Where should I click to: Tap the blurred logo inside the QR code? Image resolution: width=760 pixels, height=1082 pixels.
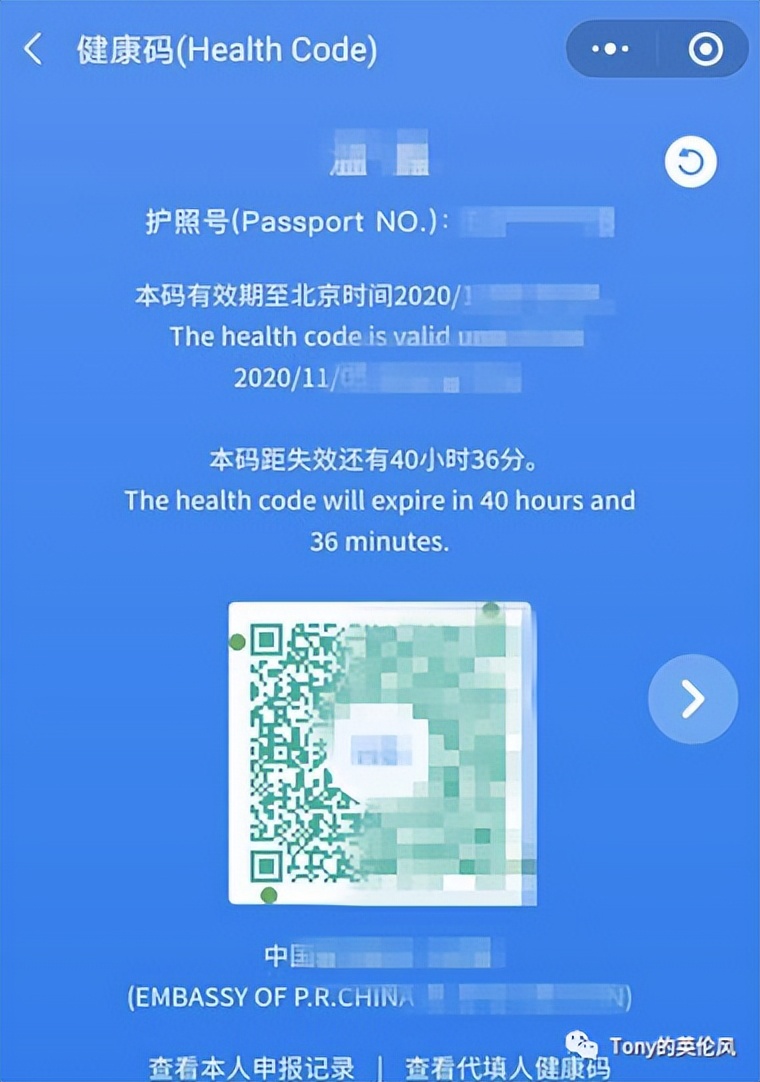click(380, 752)
